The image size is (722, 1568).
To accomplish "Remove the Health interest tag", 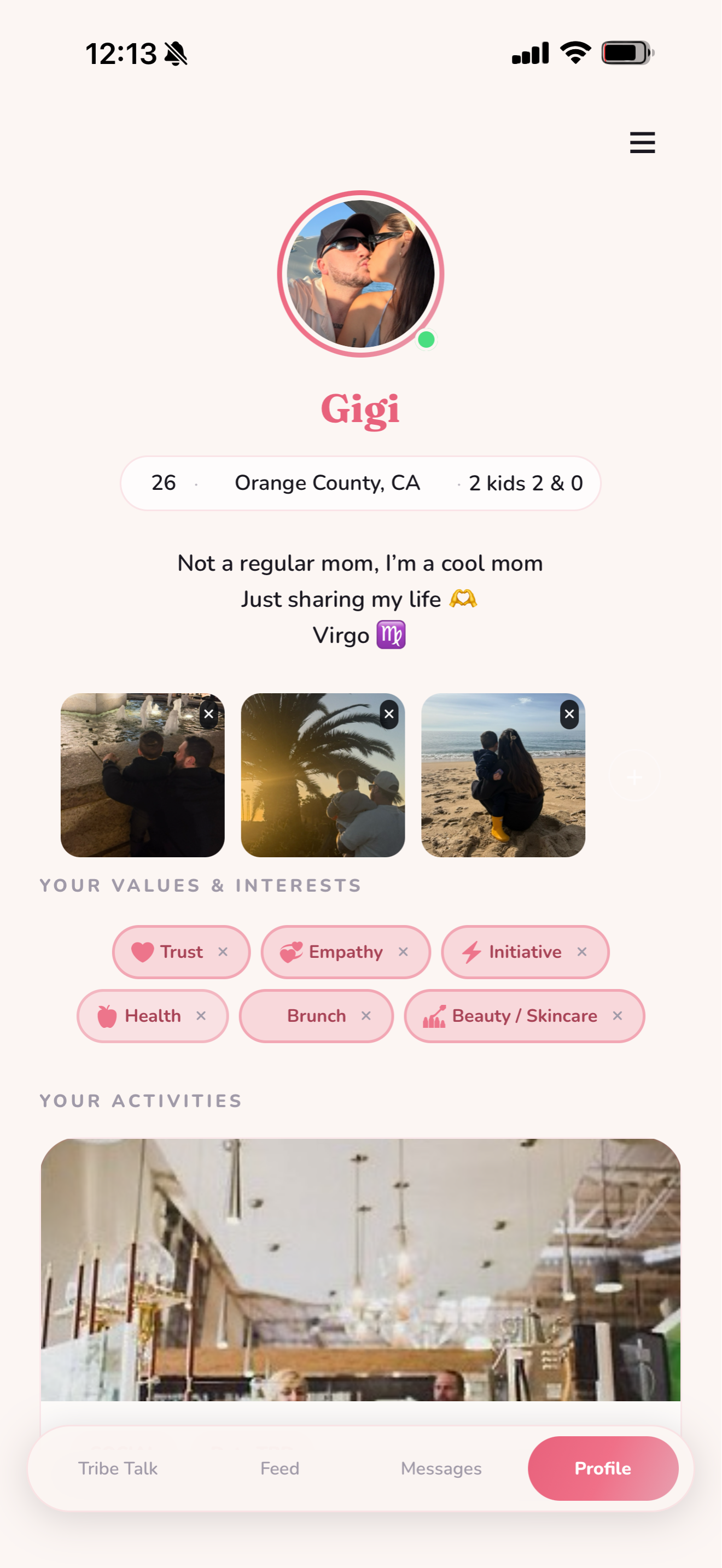I will coord(201,1015).
